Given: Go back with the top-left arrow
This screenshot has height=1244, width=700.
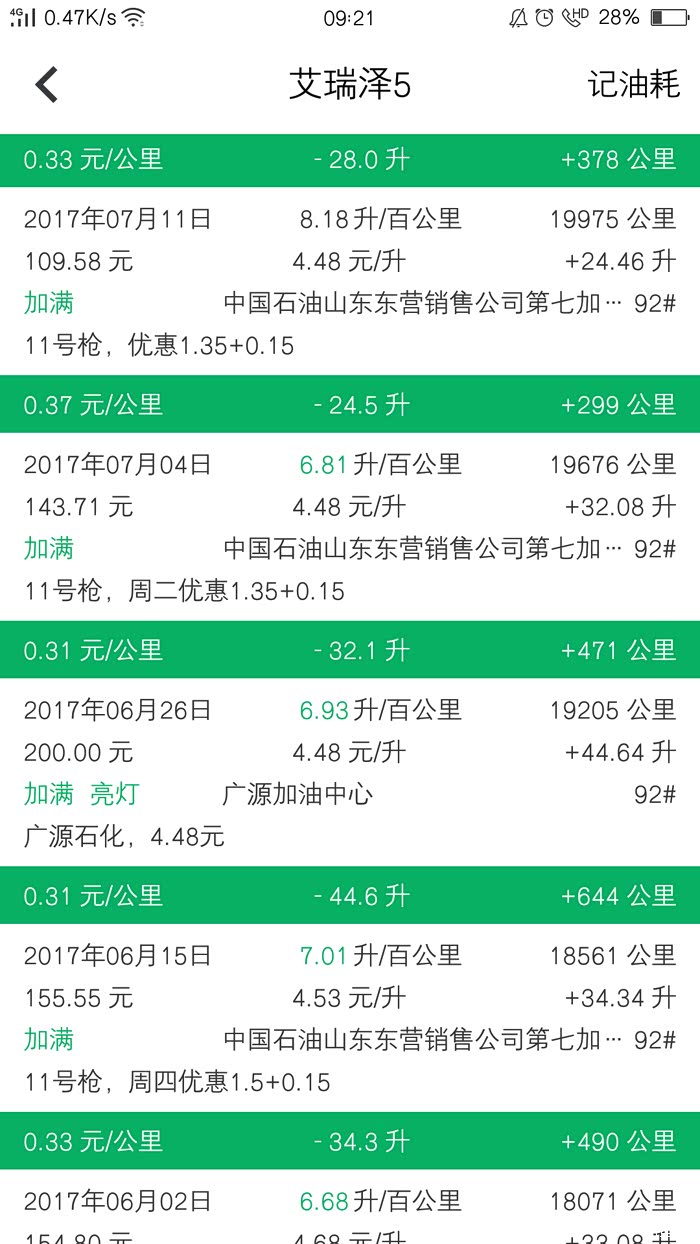Looking at the screenshot, I should (47, 85).
